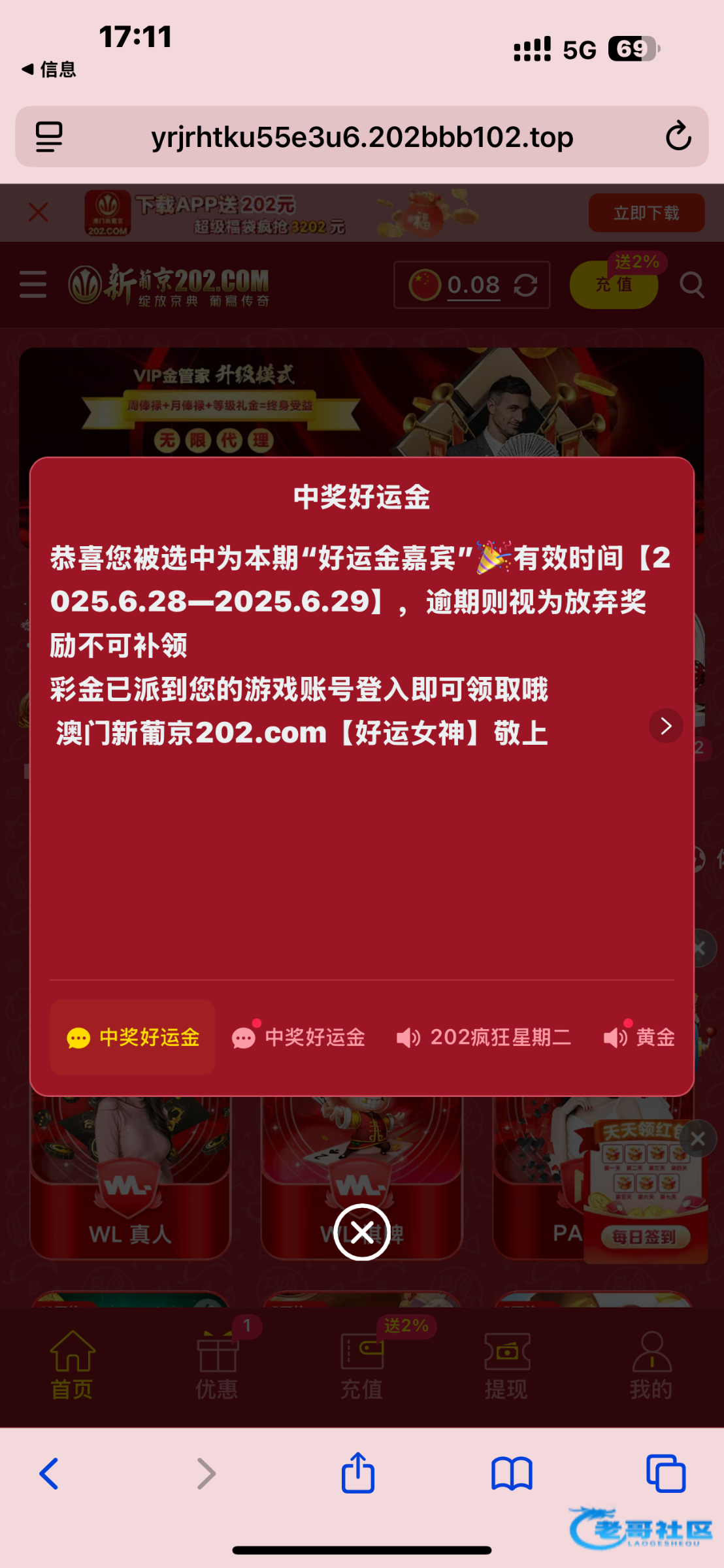This screenshot has width=724, height=1568.
Task: Go back in Safari
Action: click(x=49, y=1474)
